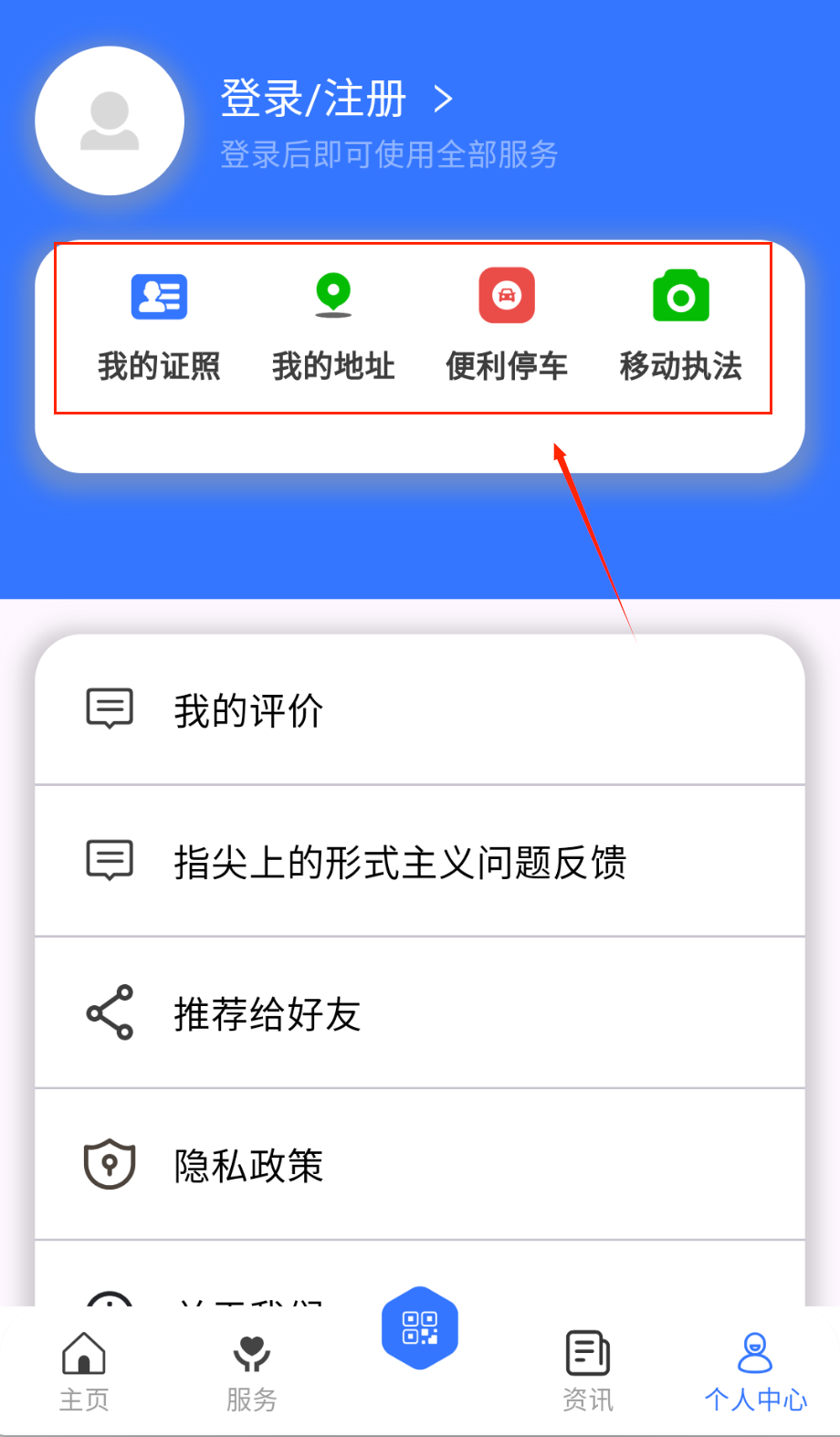The width and height of the screenshot is (840, 1437).
Task: View 隐私政策
Action: (x=420, y=1165)
